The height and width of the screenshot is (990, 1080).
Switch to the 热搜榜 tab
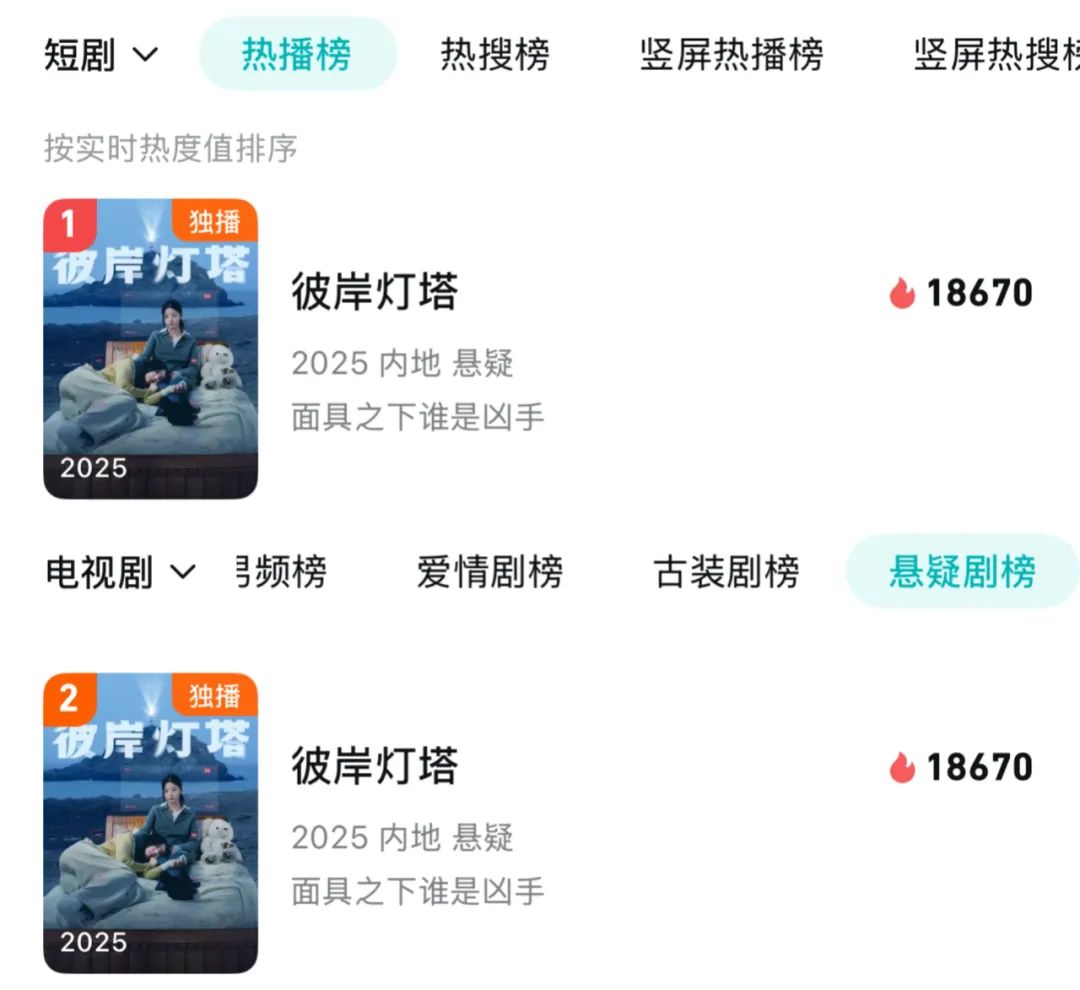point(495,55)
